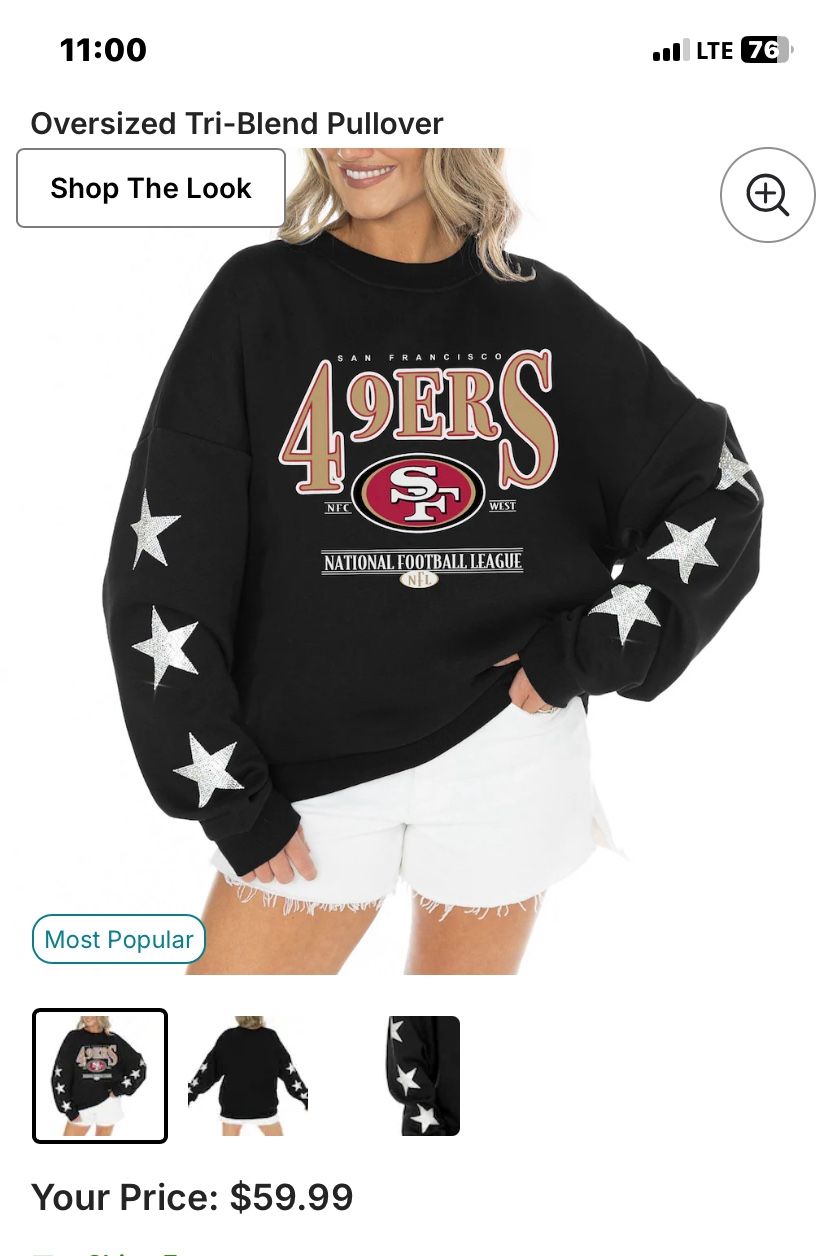
Task: Open the Oversized Tri-Blend Pullover title link
Action: point(236,124)
